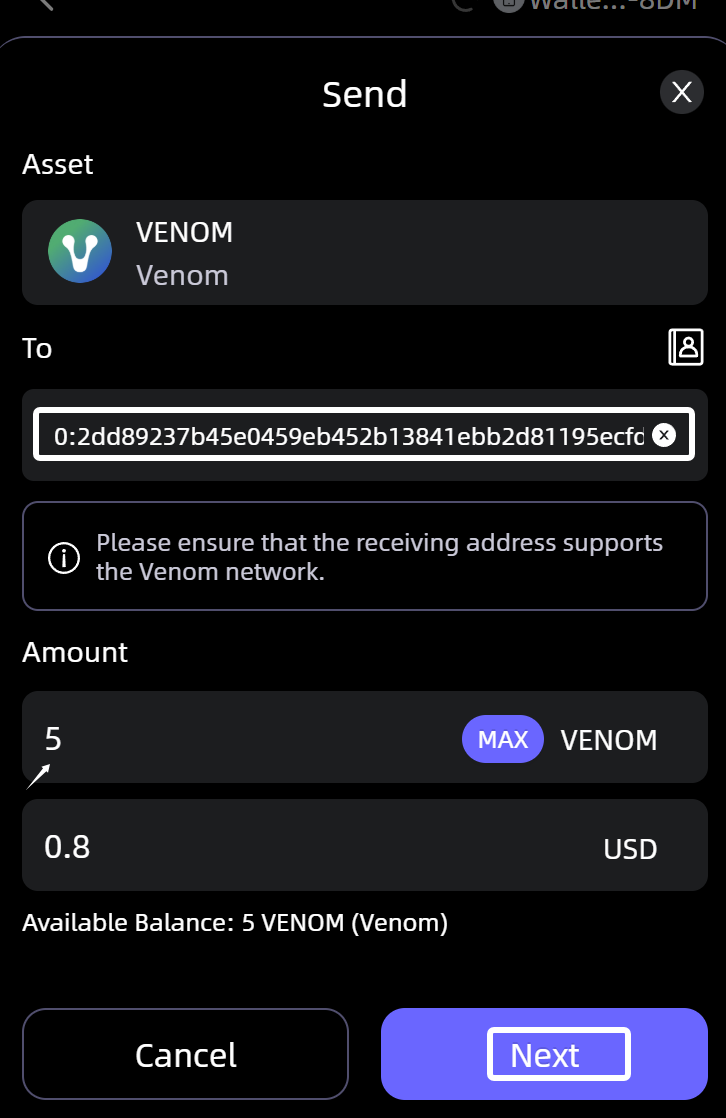Open the address book icon
Image resolution: width=726 pixels, height=1118 pixels.
tap(686, 347)
